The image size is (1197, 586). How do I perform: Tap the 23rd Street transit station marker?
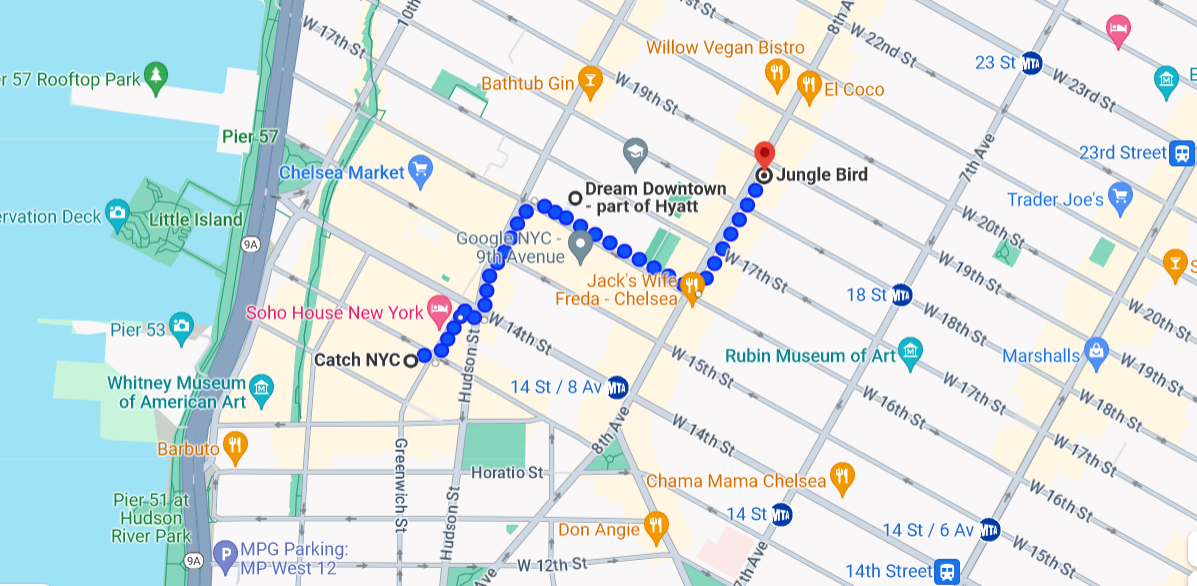1182,153
